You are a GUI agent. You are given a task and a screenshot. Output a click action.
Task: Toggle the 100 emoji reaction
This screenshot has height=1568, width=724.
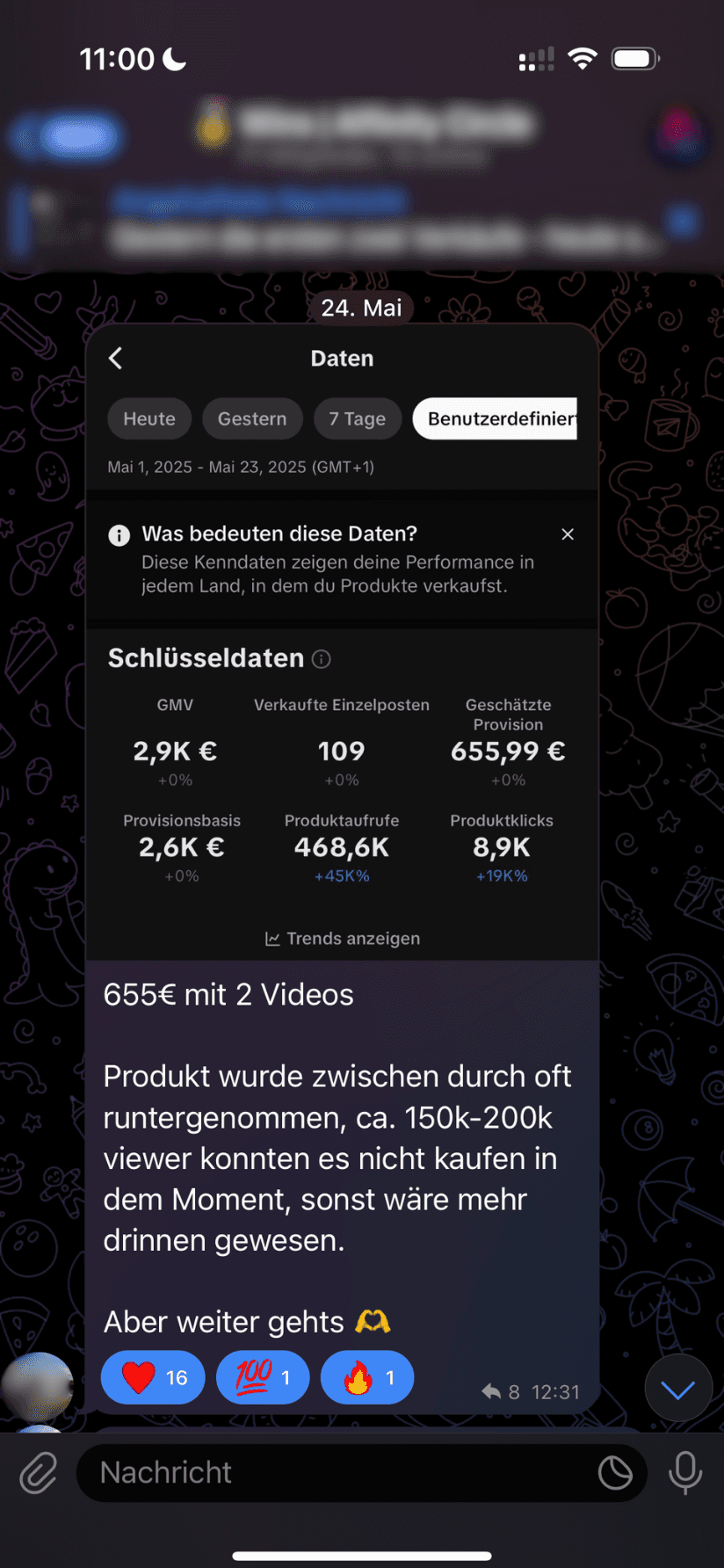[x=262, y=1377]
